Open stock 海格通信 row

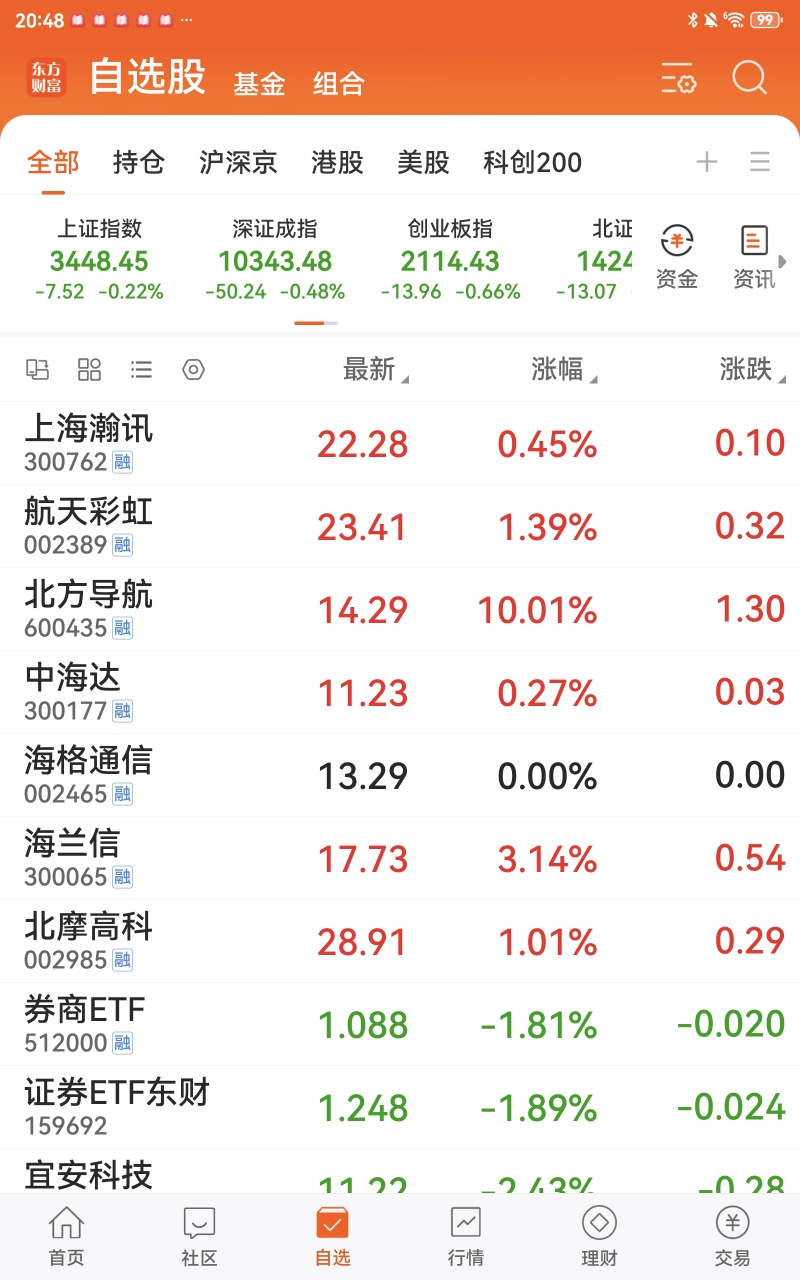400,775
